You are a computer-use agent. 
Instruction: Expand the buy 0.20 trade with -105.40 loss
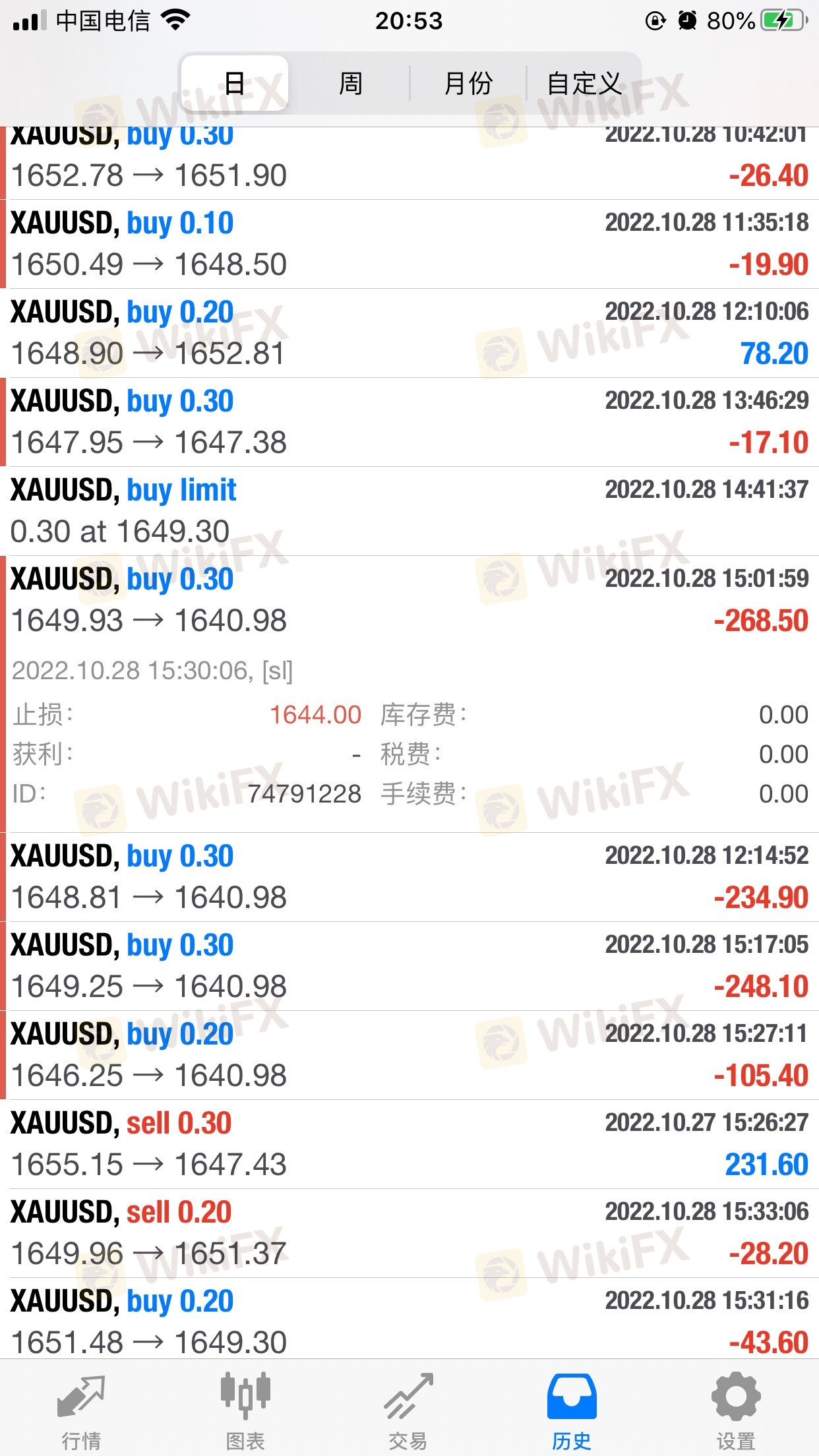point(409,1055)
